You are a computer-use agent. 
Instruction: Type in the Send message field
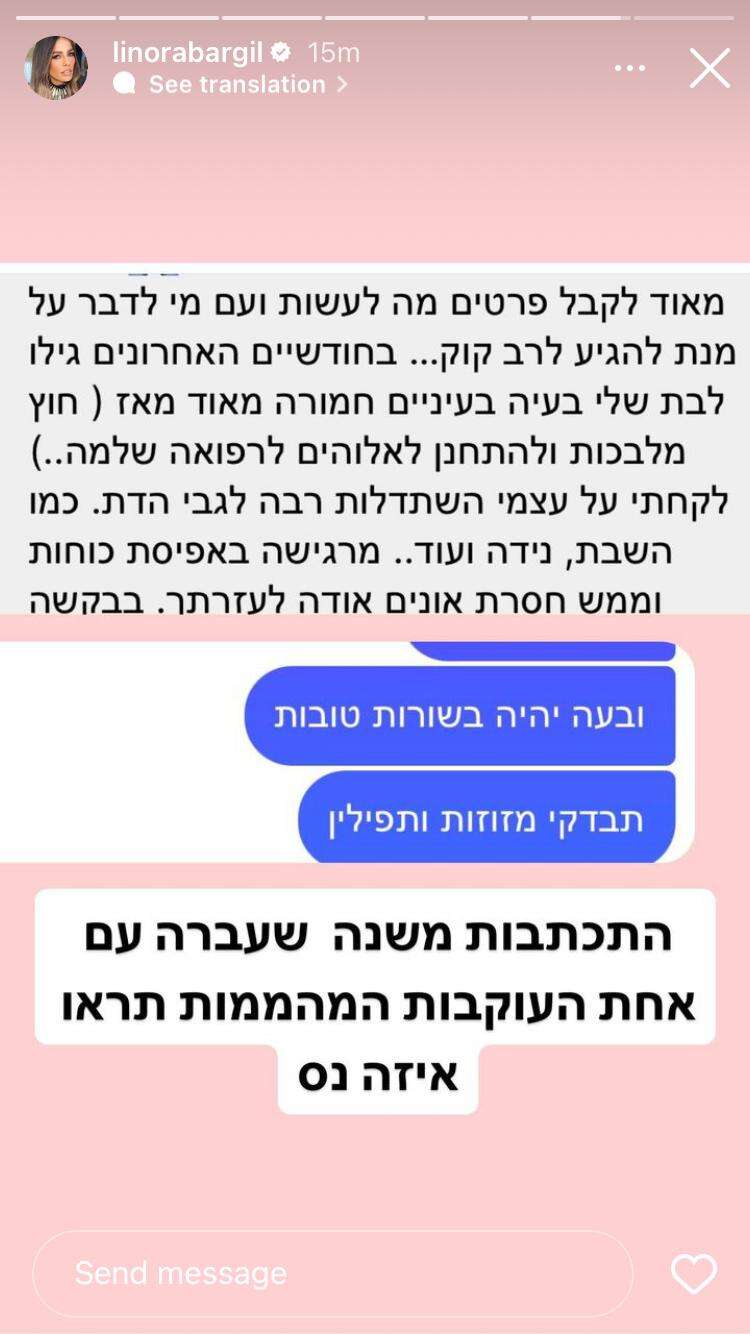pyautogui.click(x=332, y=1273)
